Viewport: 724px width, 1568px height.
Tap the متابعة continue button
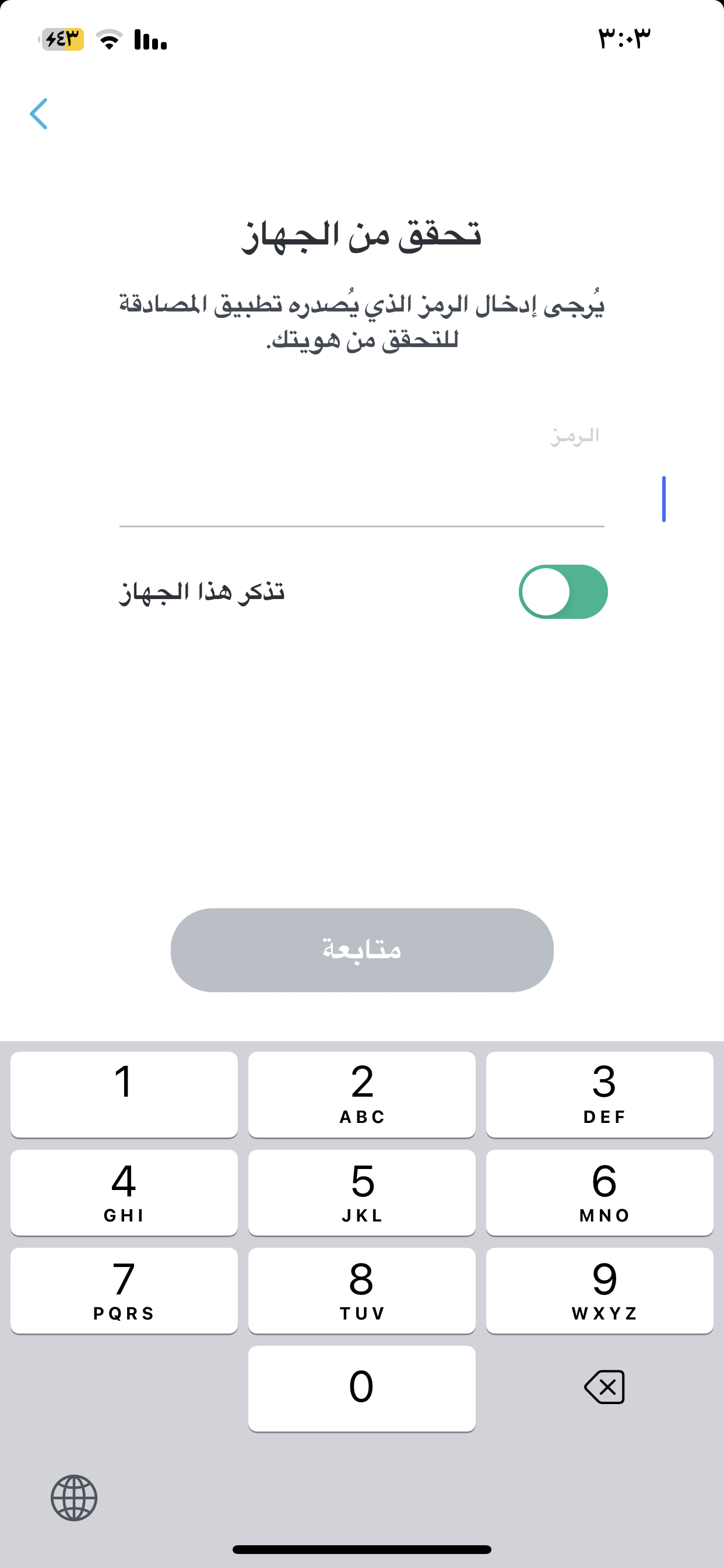coord(362,950)
